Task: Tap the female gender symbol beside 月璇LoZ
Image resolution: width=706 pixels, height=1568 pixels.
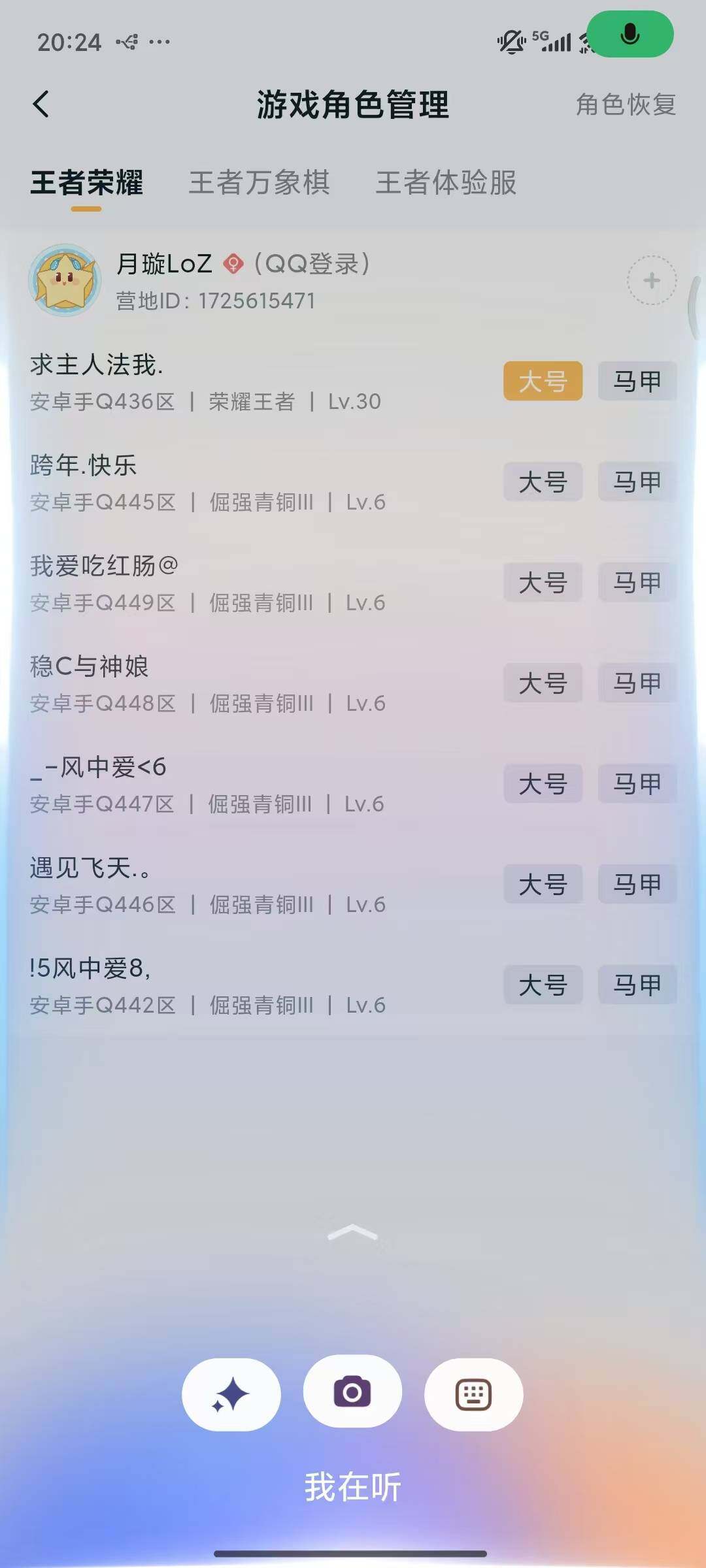Action: tap(232, 264)
